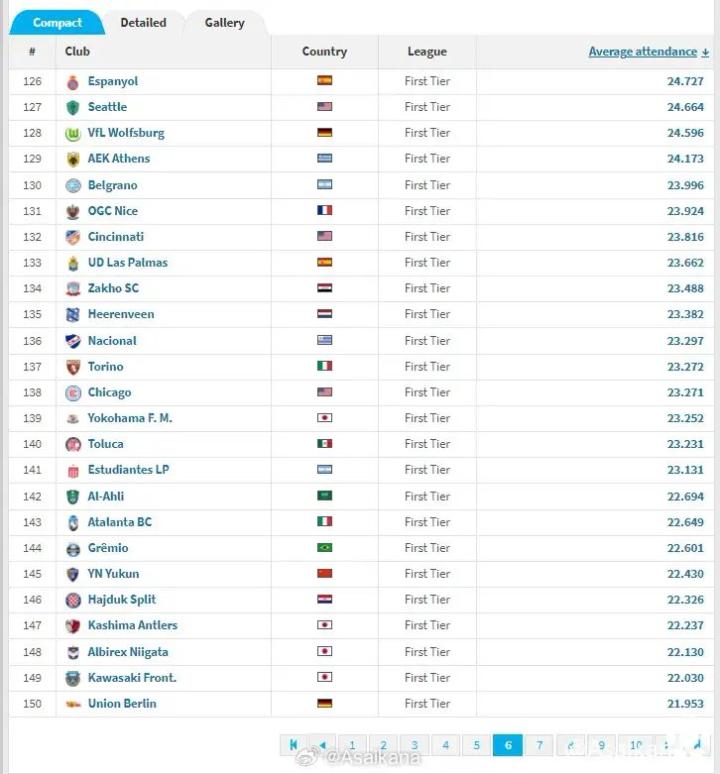Go to page 1 of results
The height and width of the screenshot is (774, 720).
[x=351, y=745]
